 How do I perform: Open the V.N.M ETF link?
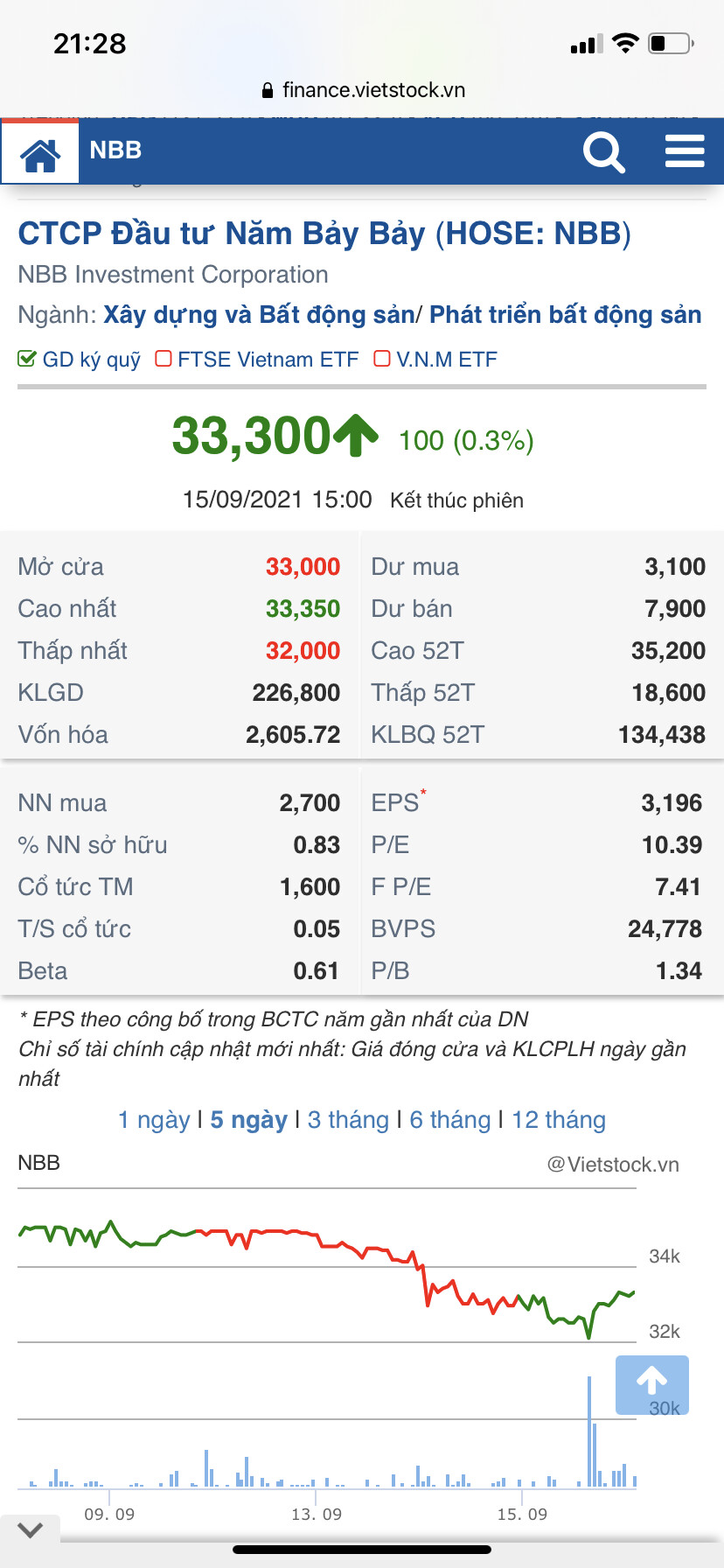tap(446, 360)
